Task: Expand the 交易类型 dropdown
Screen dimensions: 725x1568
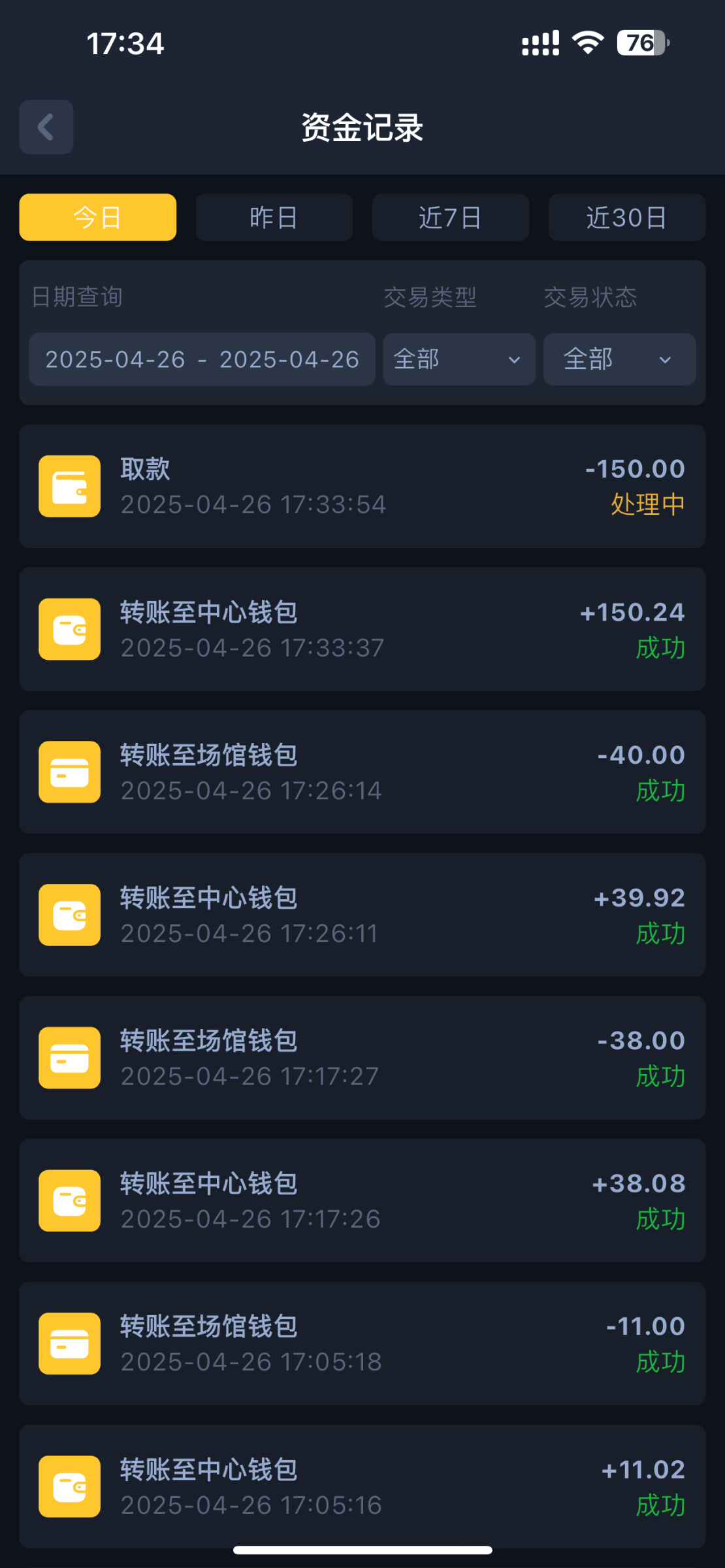Action: tap(459, 359)
